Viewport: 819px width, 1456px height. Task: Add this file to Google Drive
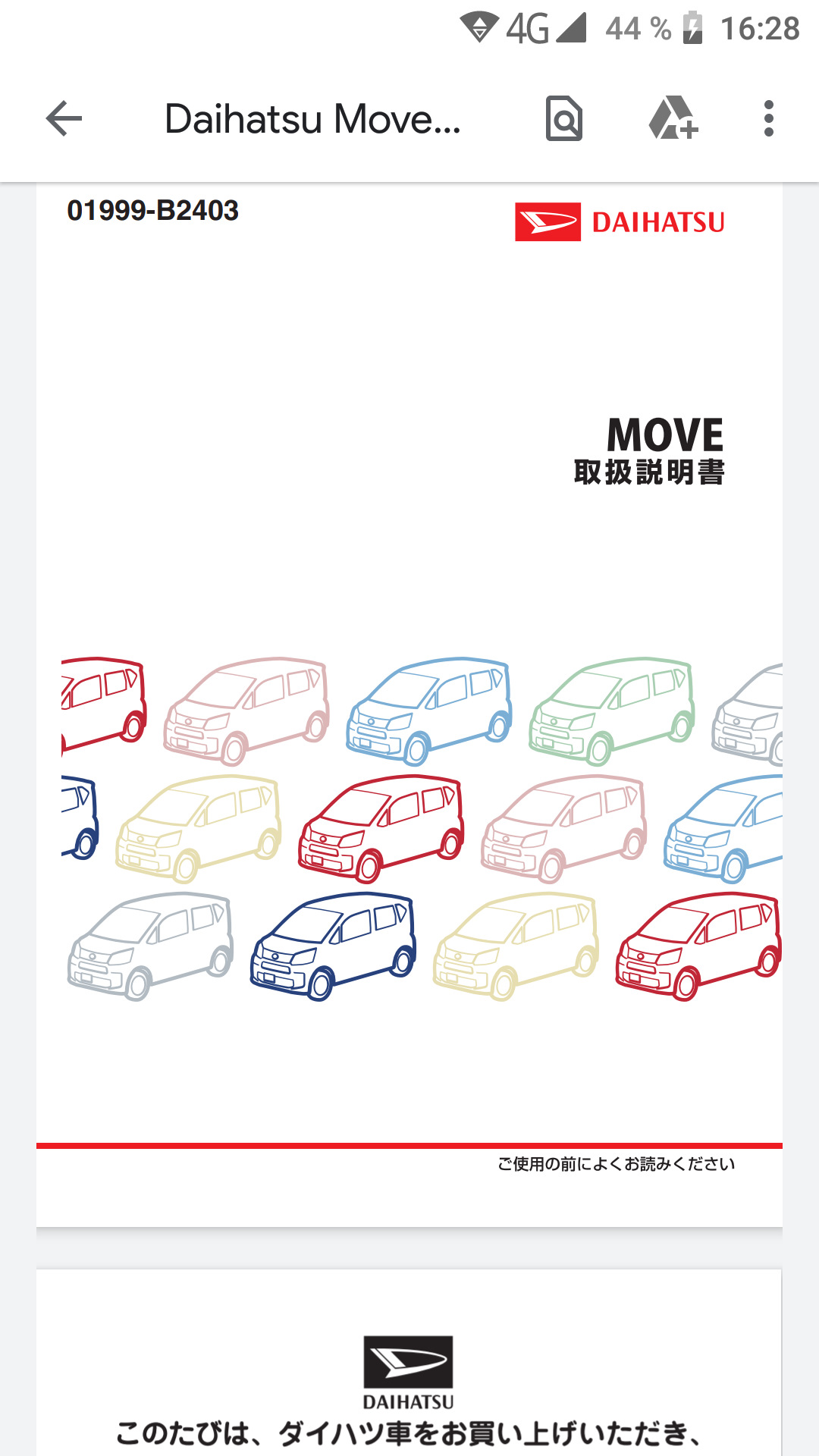tap(673, 119)
